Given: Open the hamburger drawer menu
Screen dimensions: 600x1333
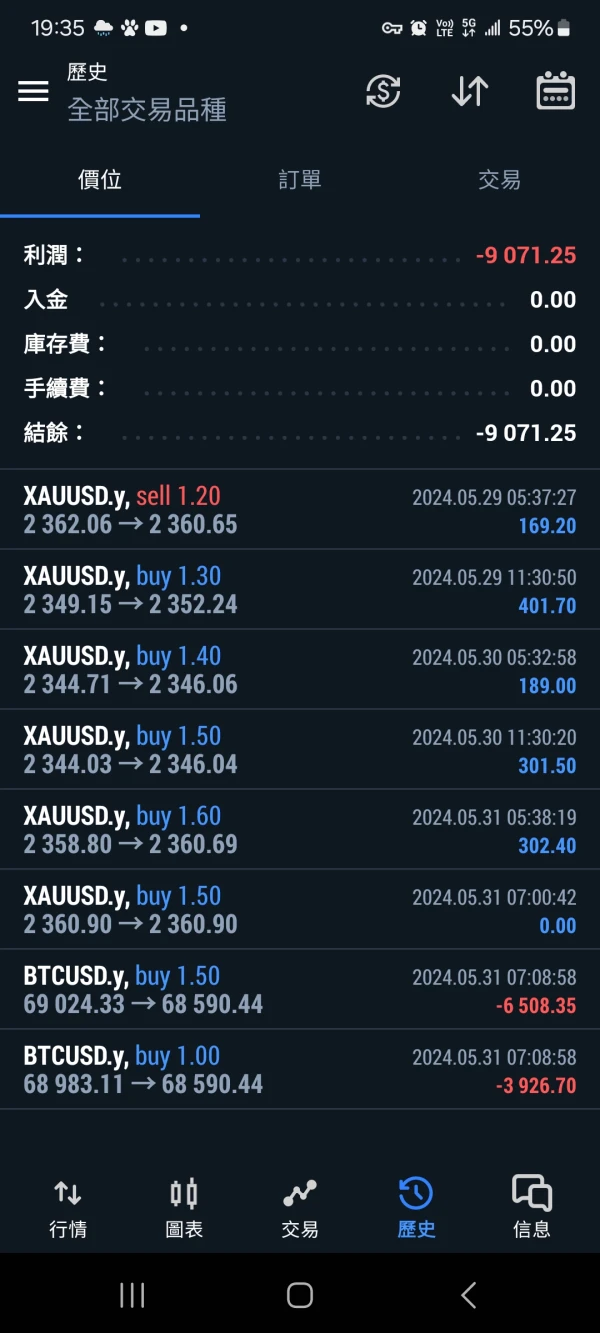Looking at the screenshot, I should 33,92.
